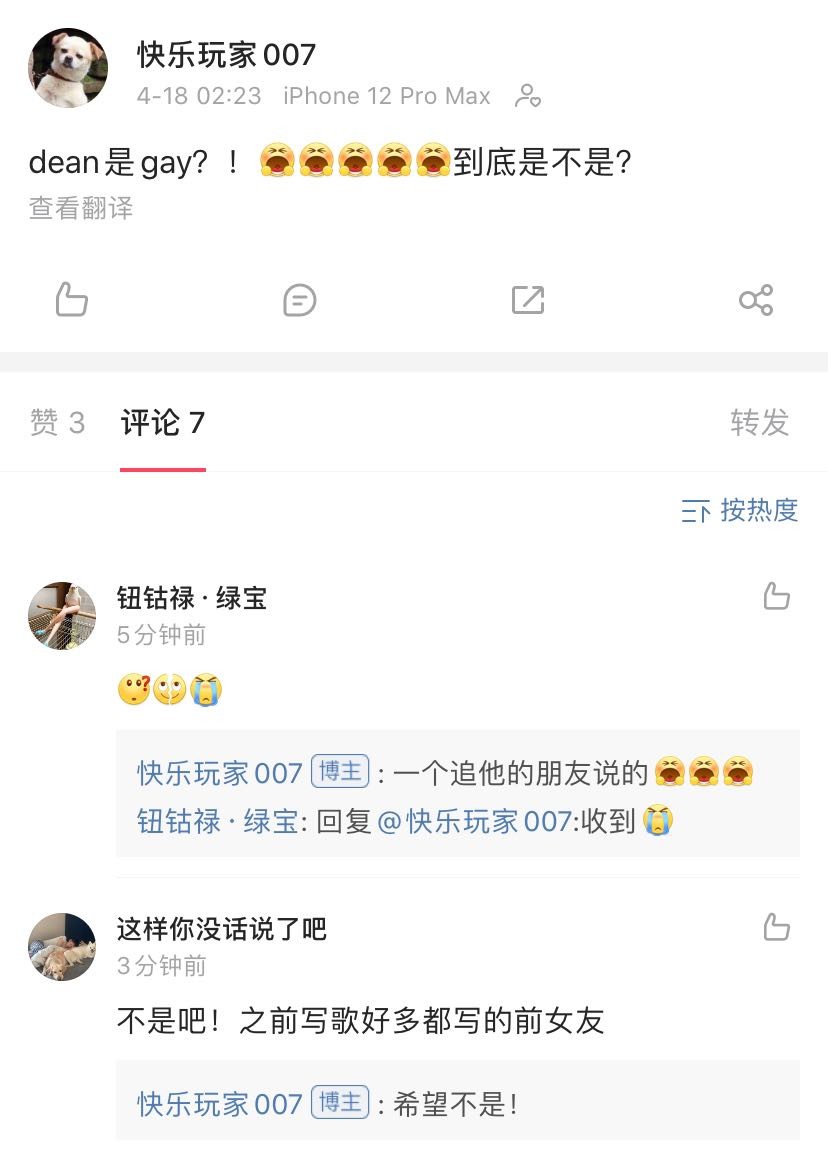Open the 希望不是! reply from 博主
The image size is (828, 1156).
coord(456,1104)
